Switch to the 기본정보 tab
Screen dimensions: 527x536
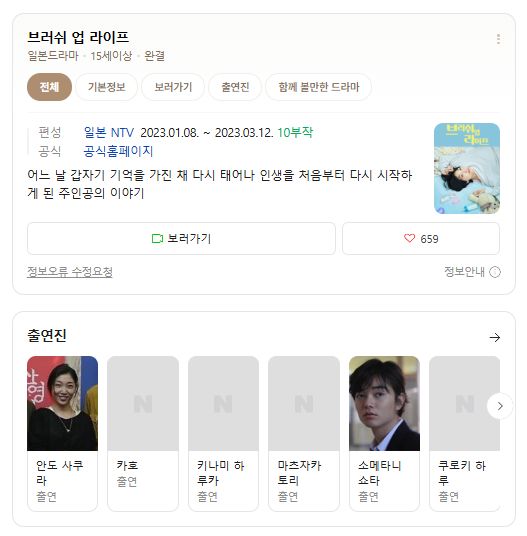107,87
